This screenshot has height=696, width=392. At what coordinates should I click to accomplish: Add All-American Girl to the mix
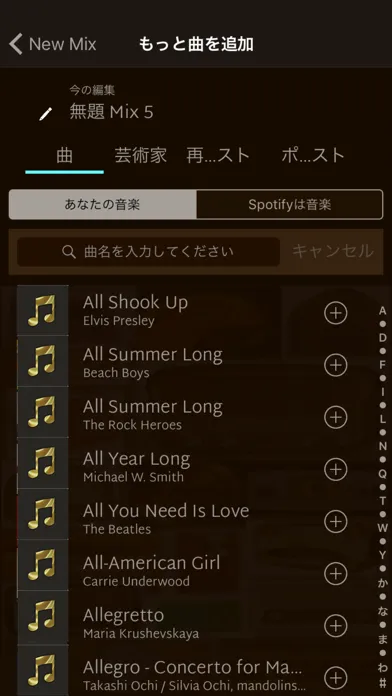(x=336, y=573)
